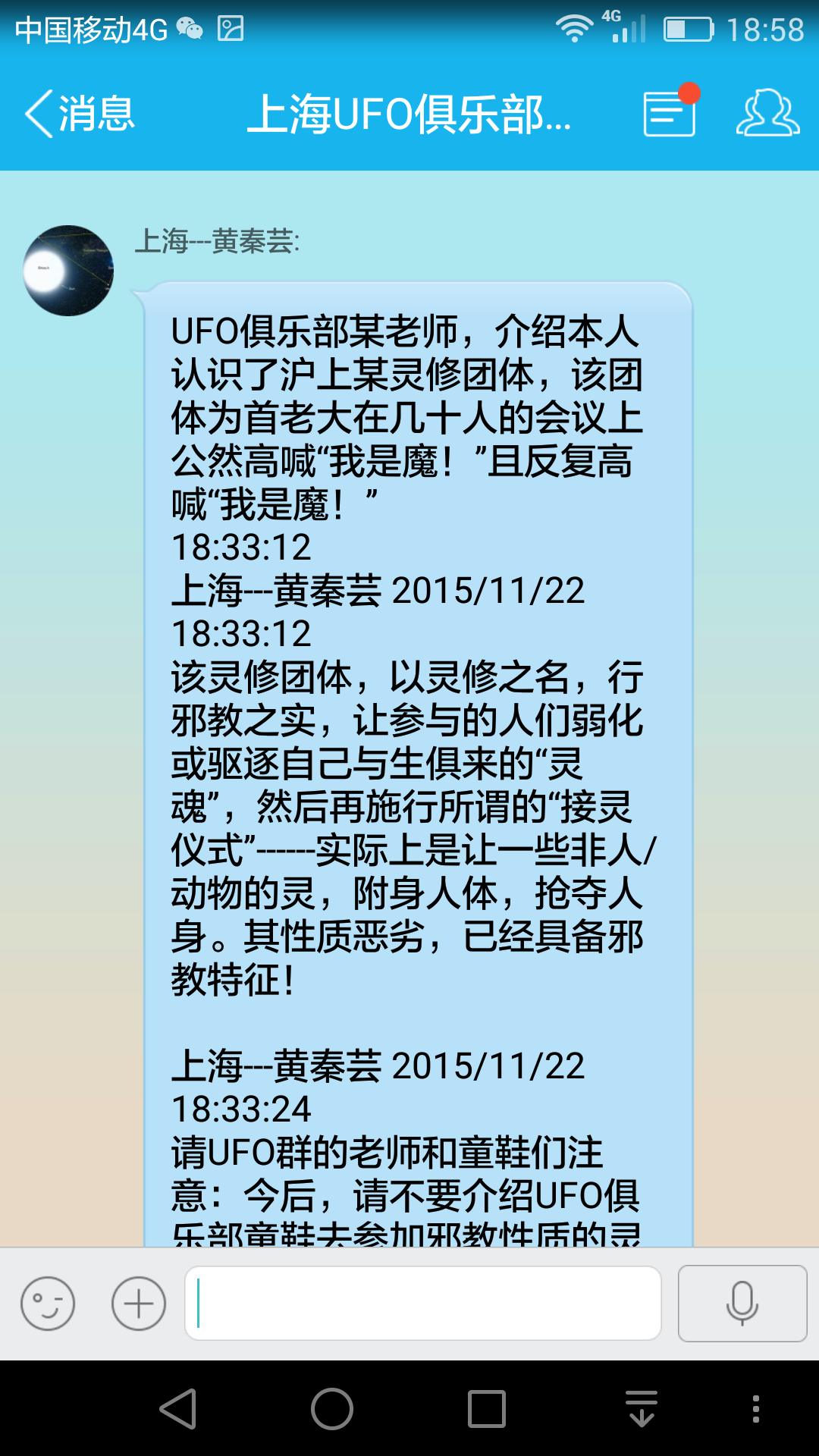
Task: Switch to voice message microphone
Action: click(x=742, y=1304)
